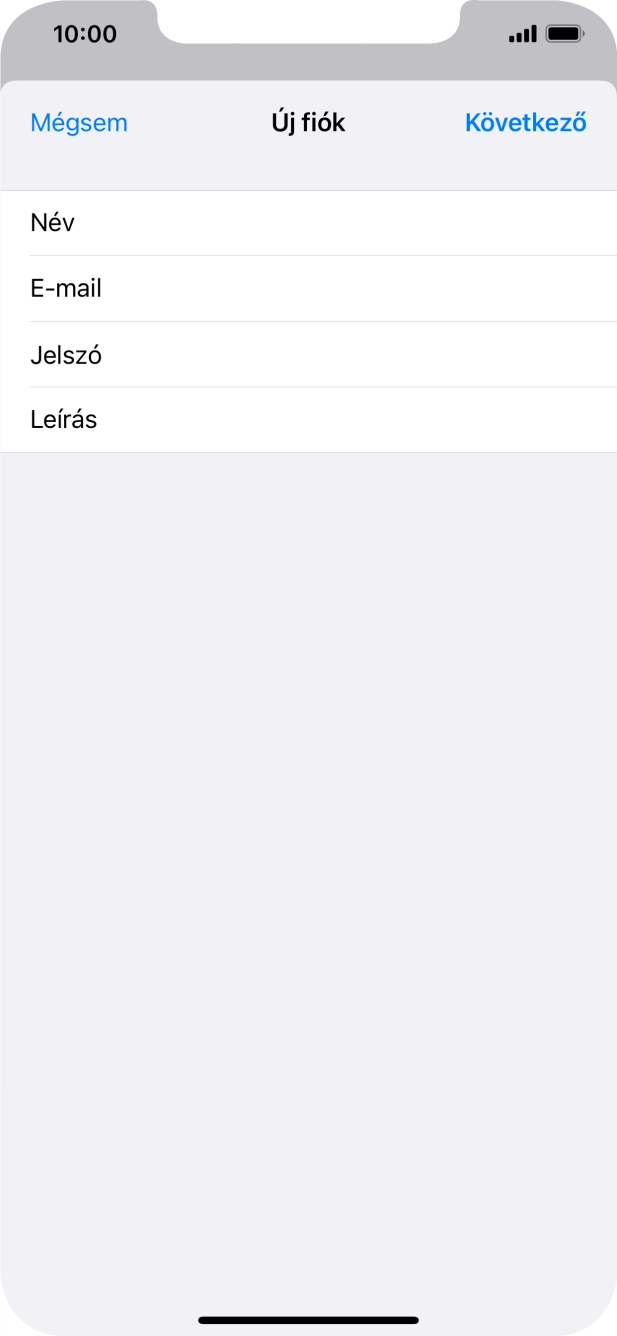Tap Mégsem to cancel new account
Image resolution: width=617 pixels, height=1336 pixels.
tap(79, 123)
